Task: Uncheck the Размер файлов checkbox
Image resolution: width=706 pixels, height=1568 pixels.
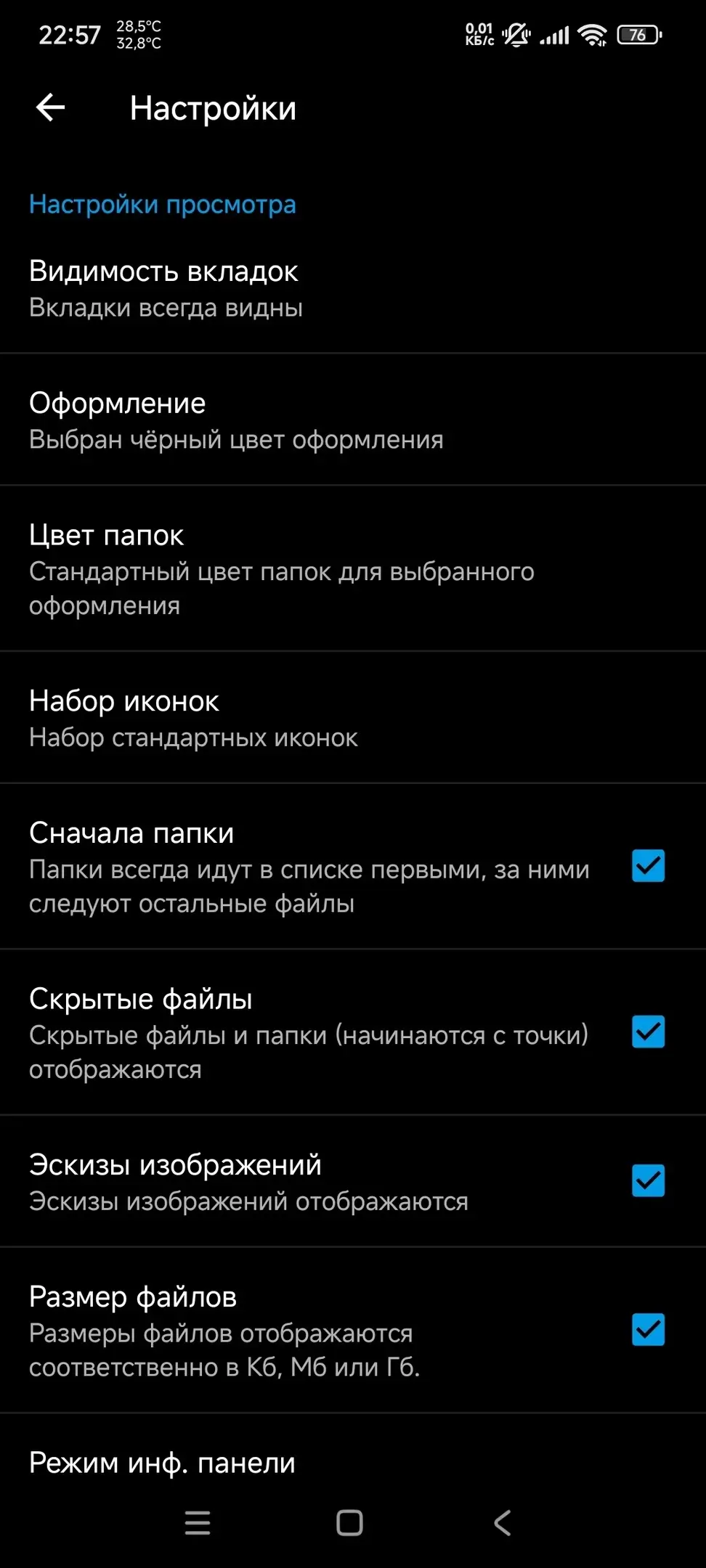Action: pyautogui.click(x=648, y=1330)
